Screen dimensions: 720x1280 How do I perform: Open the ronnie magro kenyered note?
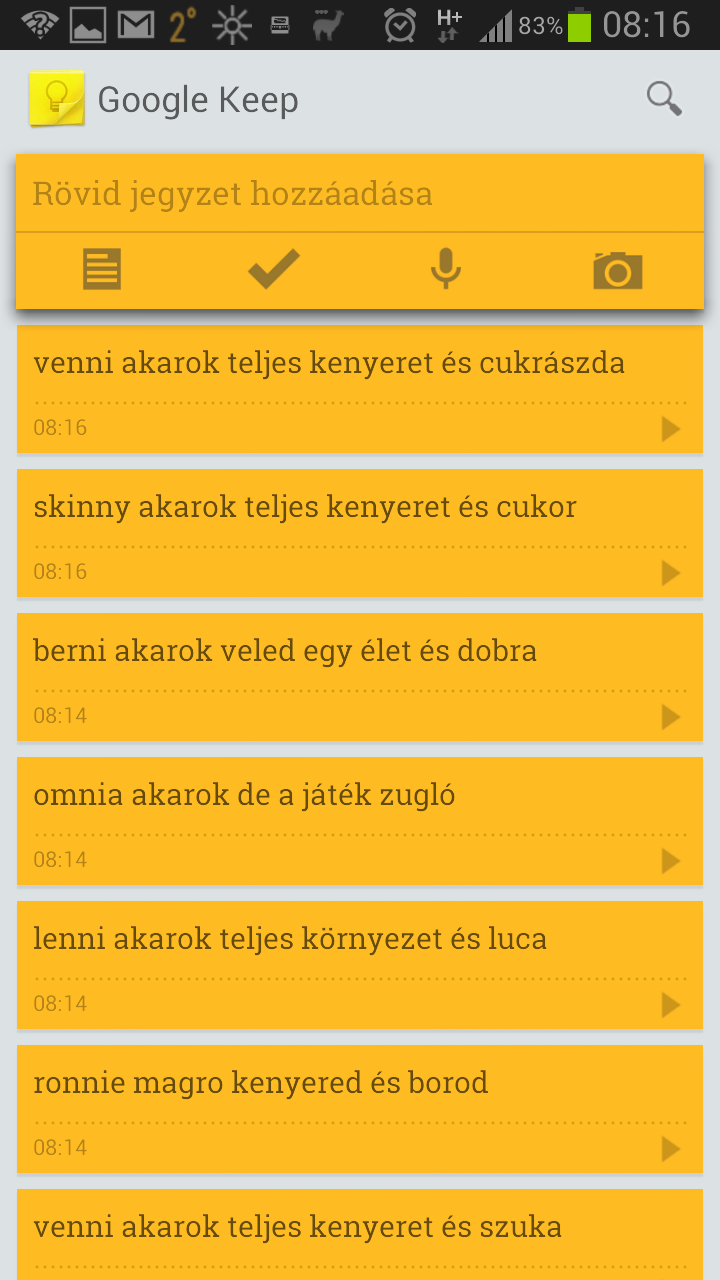point(360,1109)
